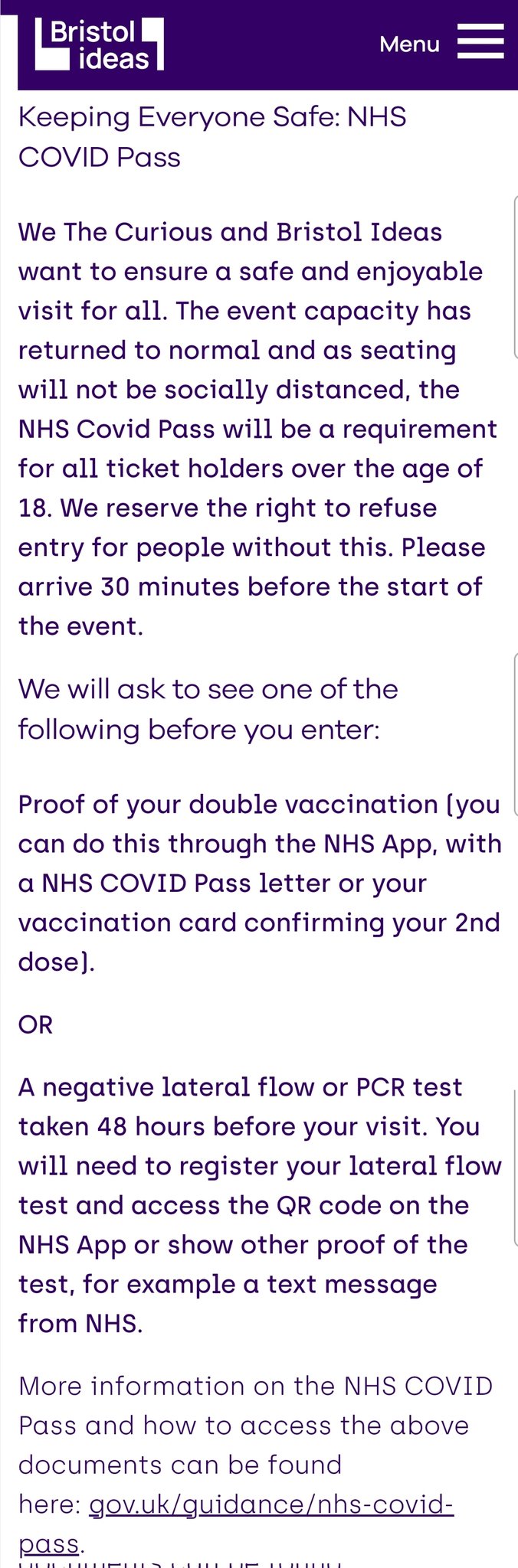Open the Menu hamburger button
Image resolution: width=518 pixels, height=1568 pixels.
point(480,42)
